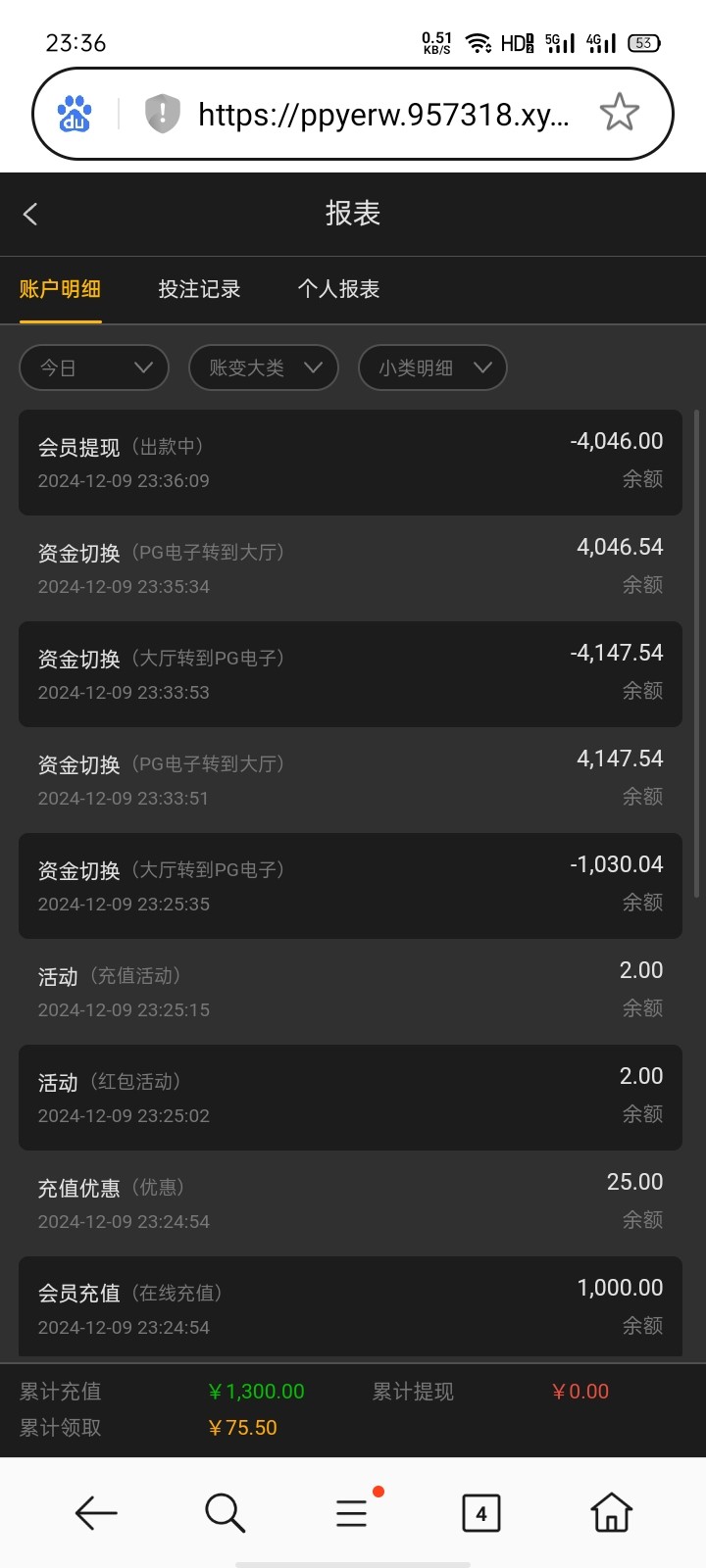Viewport: 706px width, 1568px height.
Task: Tap the browser URL address field
Action: coord(382,115)
